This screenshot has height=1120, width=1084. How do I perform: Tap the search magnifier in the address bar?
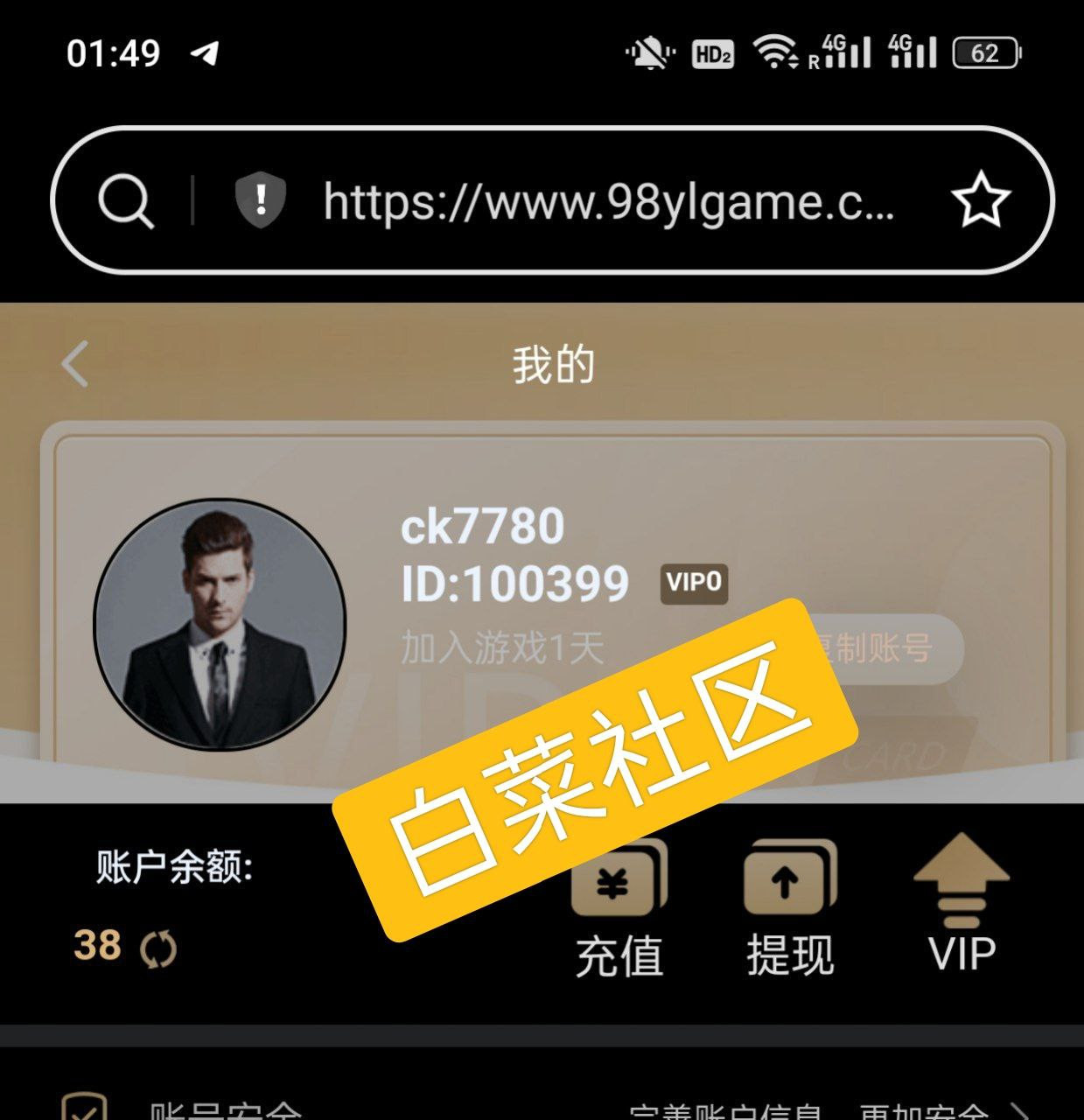(125, 201)
